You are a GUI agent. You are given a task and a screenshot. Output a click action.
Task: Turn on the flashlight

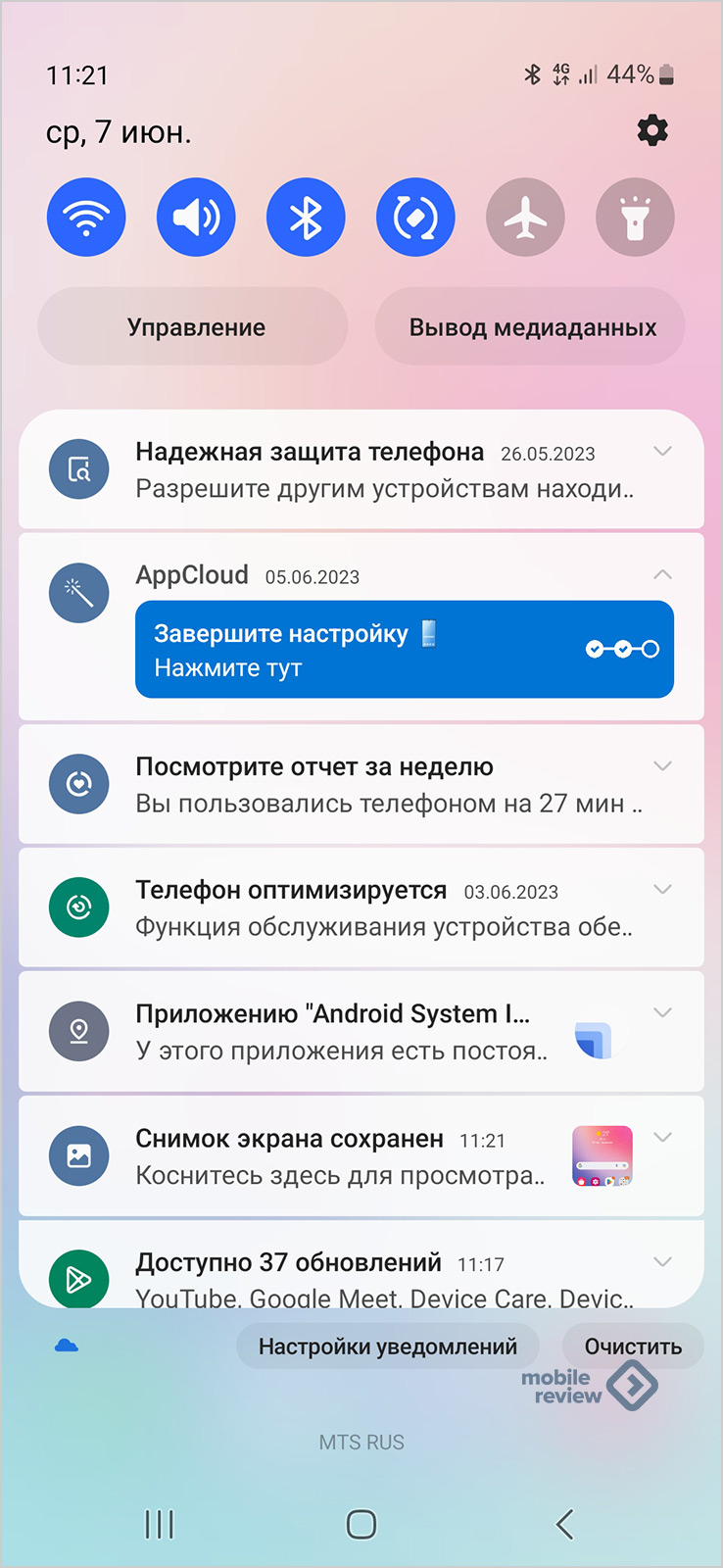pos(635,218)
